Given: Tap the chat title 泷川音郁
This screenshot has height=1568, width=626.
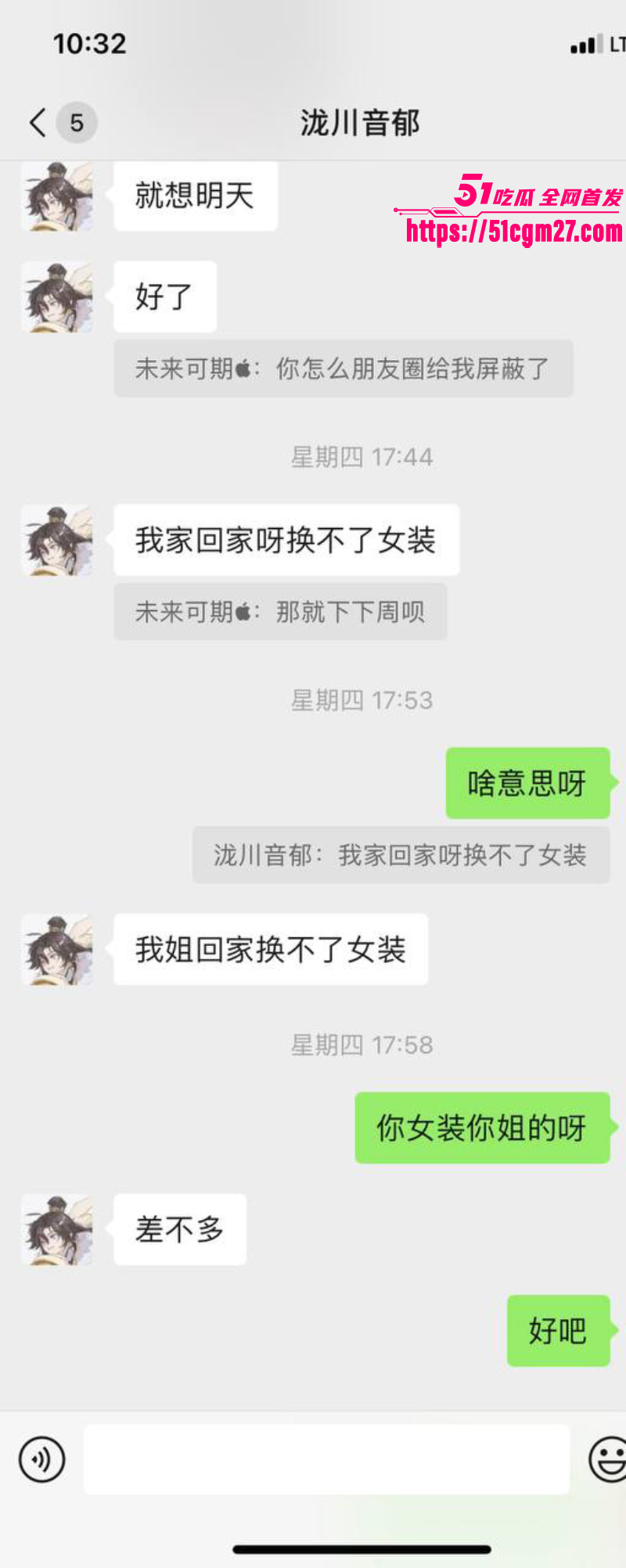Looking at the screenshot, I should click(360, 123).
